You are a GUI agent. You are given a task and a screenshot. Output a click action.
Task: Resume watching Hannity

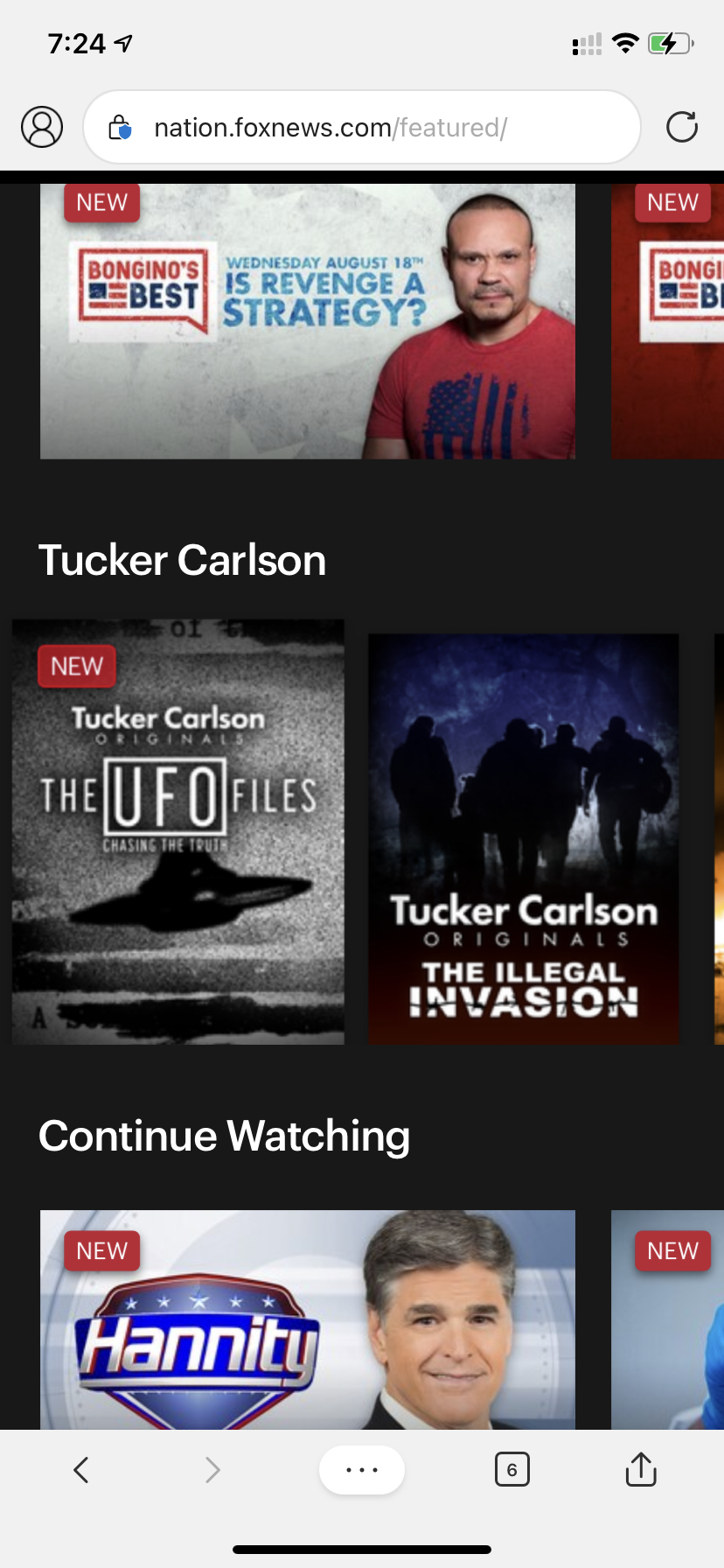(308, 1319)
